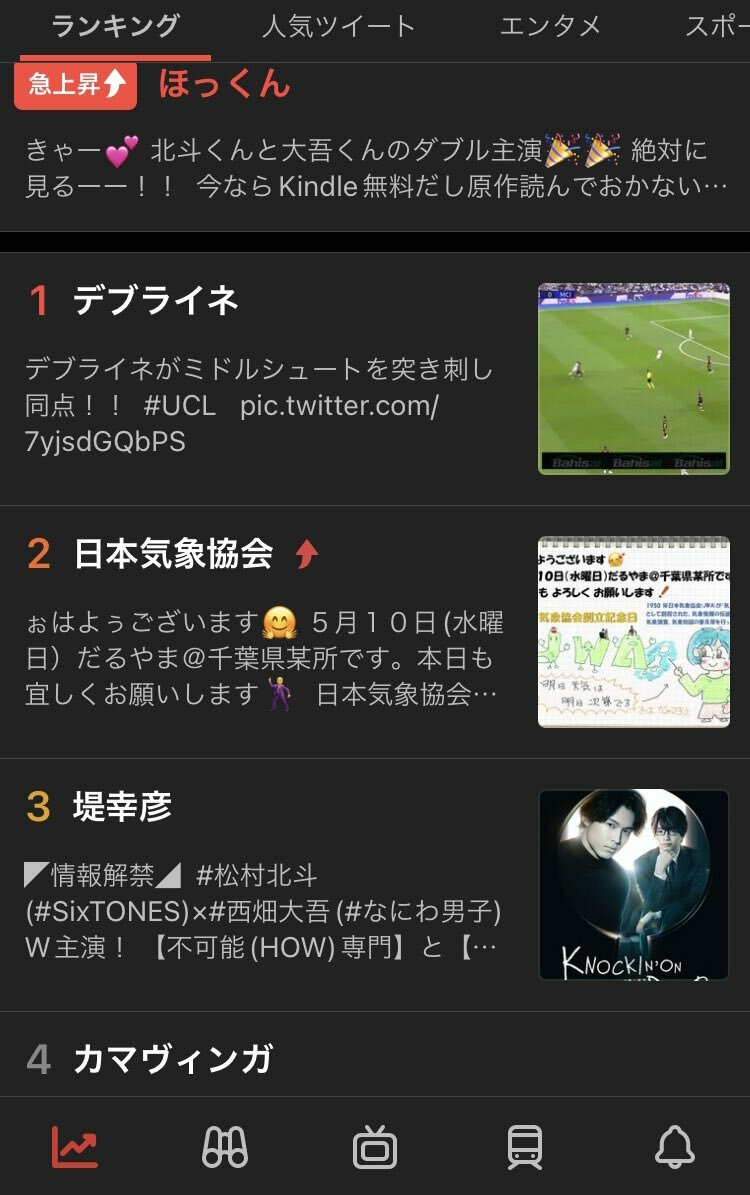Open the カマヴィンガ trend
750x1195 pixels.
pyautogui.click(x=173, y=1059)
